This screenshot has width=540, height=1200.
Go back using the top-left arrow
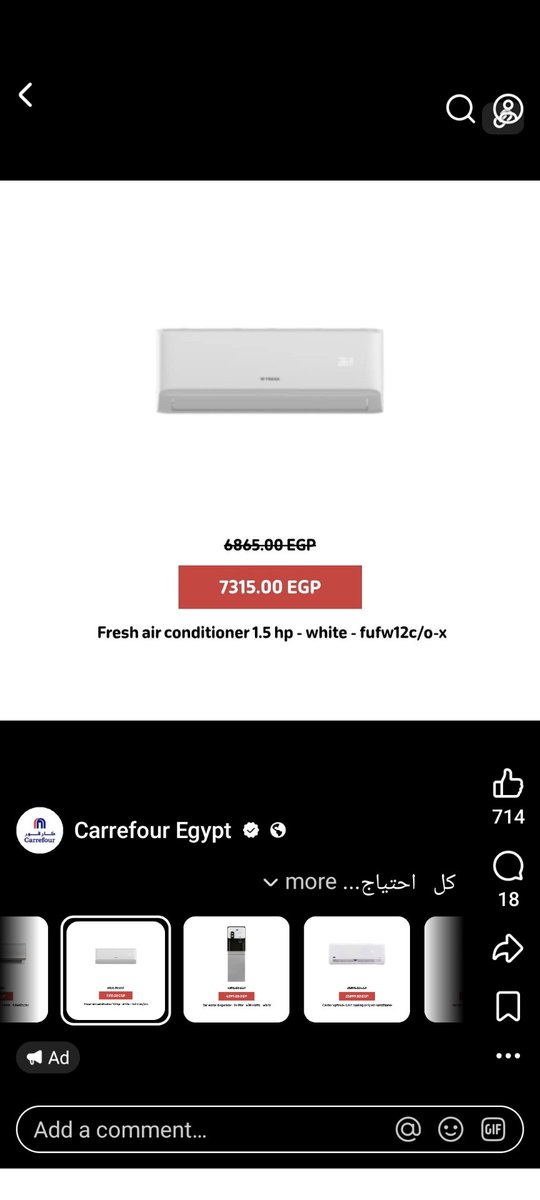click(x=26, y=95)
